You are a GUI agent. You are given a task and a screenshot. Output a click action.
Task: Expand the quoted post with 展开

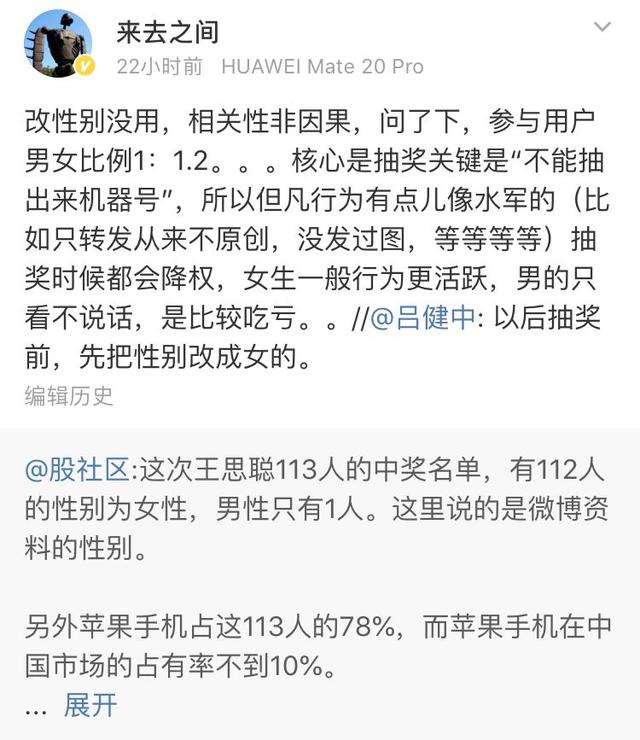[90, 705]
